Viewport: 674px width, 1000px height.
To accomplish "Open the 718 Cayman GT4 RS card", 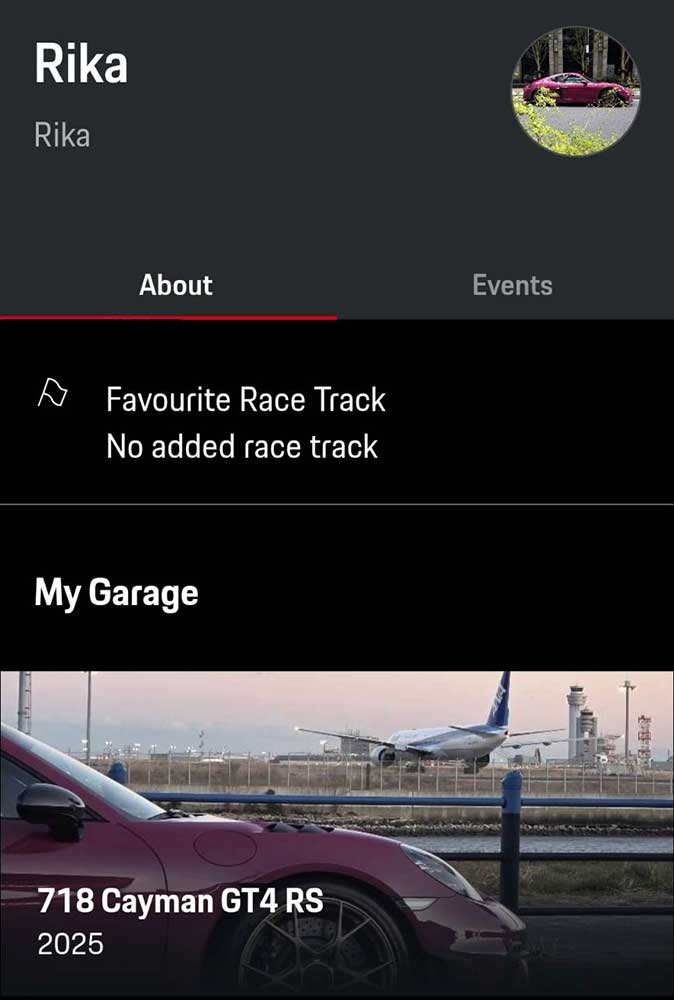I will click(x=336, y=834).
